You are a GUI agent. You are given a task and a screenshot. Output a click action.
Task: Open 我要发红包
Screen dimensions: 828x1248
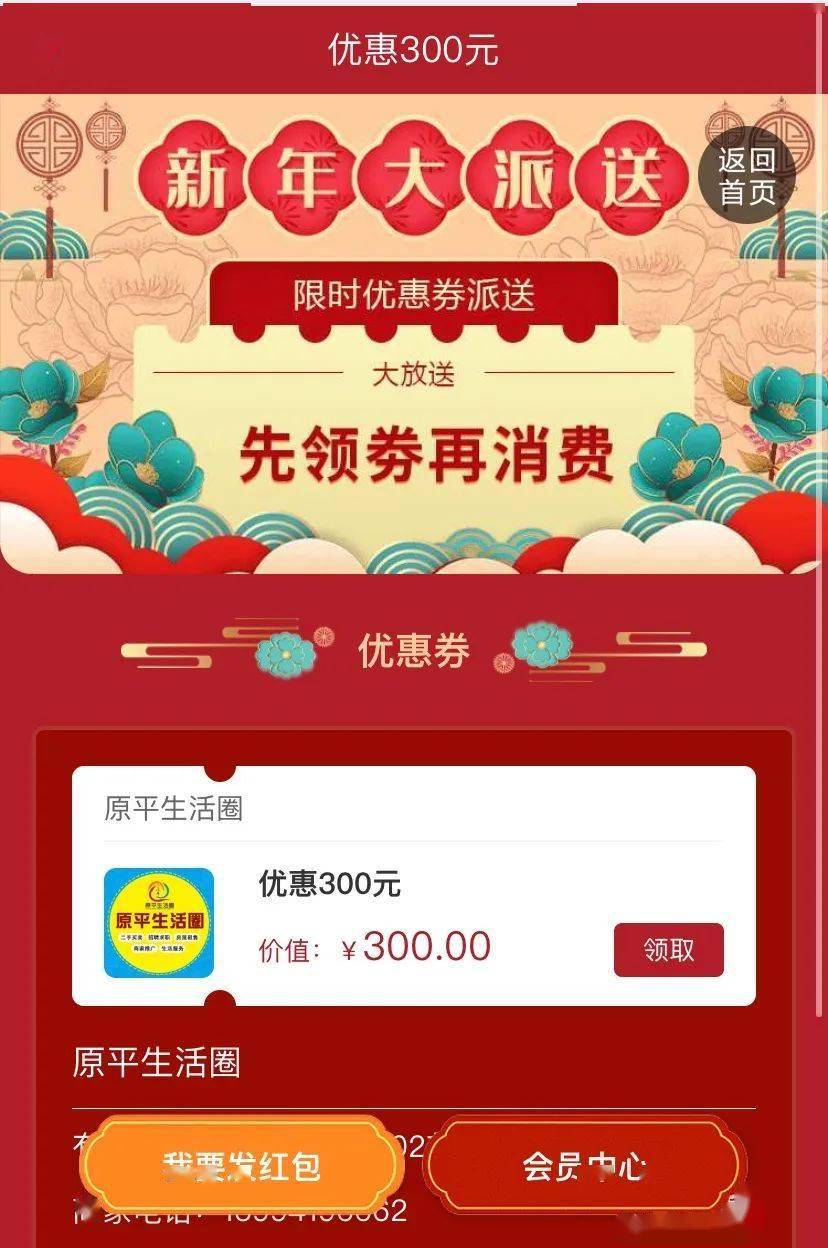tap(240, 1165)
